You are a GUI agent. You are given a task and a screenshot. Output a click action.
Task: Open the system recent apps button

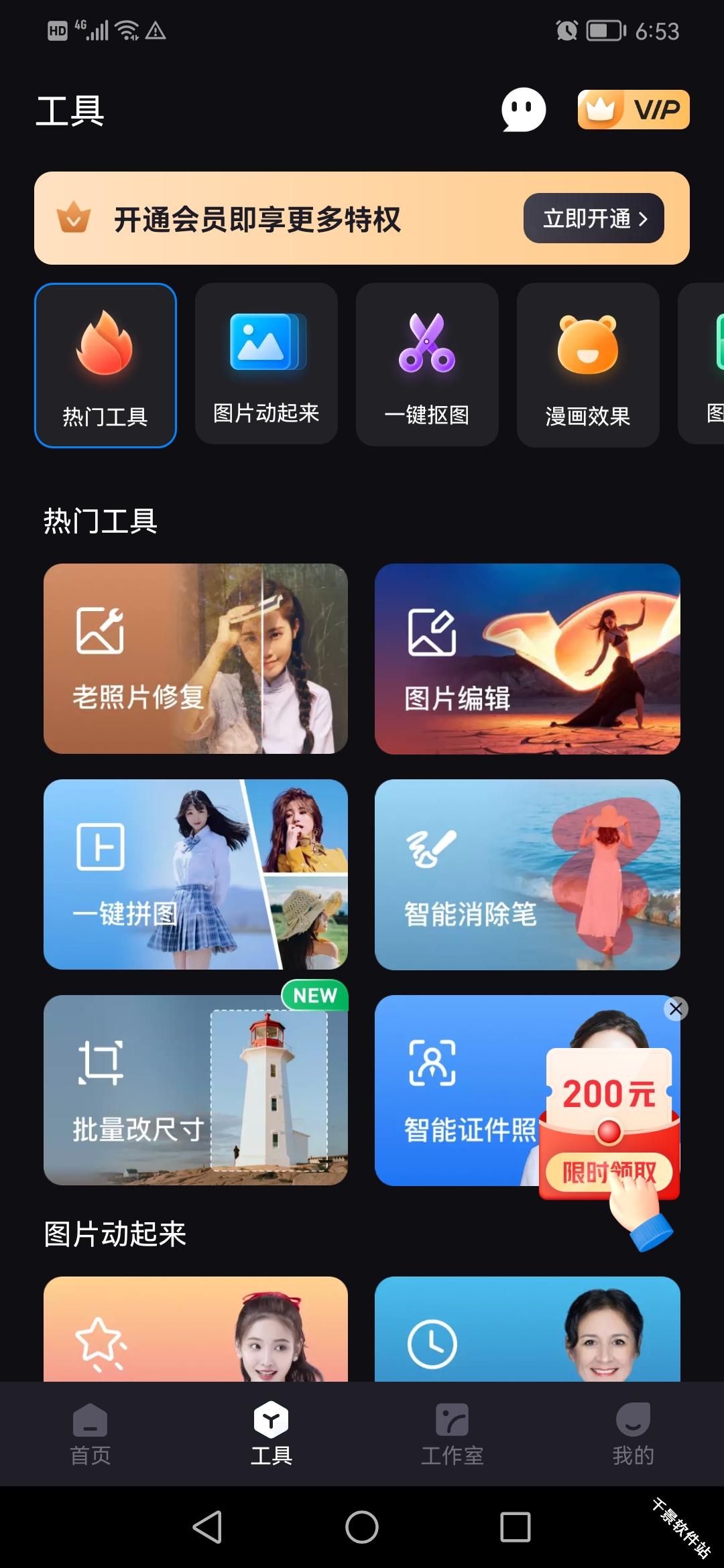coord(515,1527)
